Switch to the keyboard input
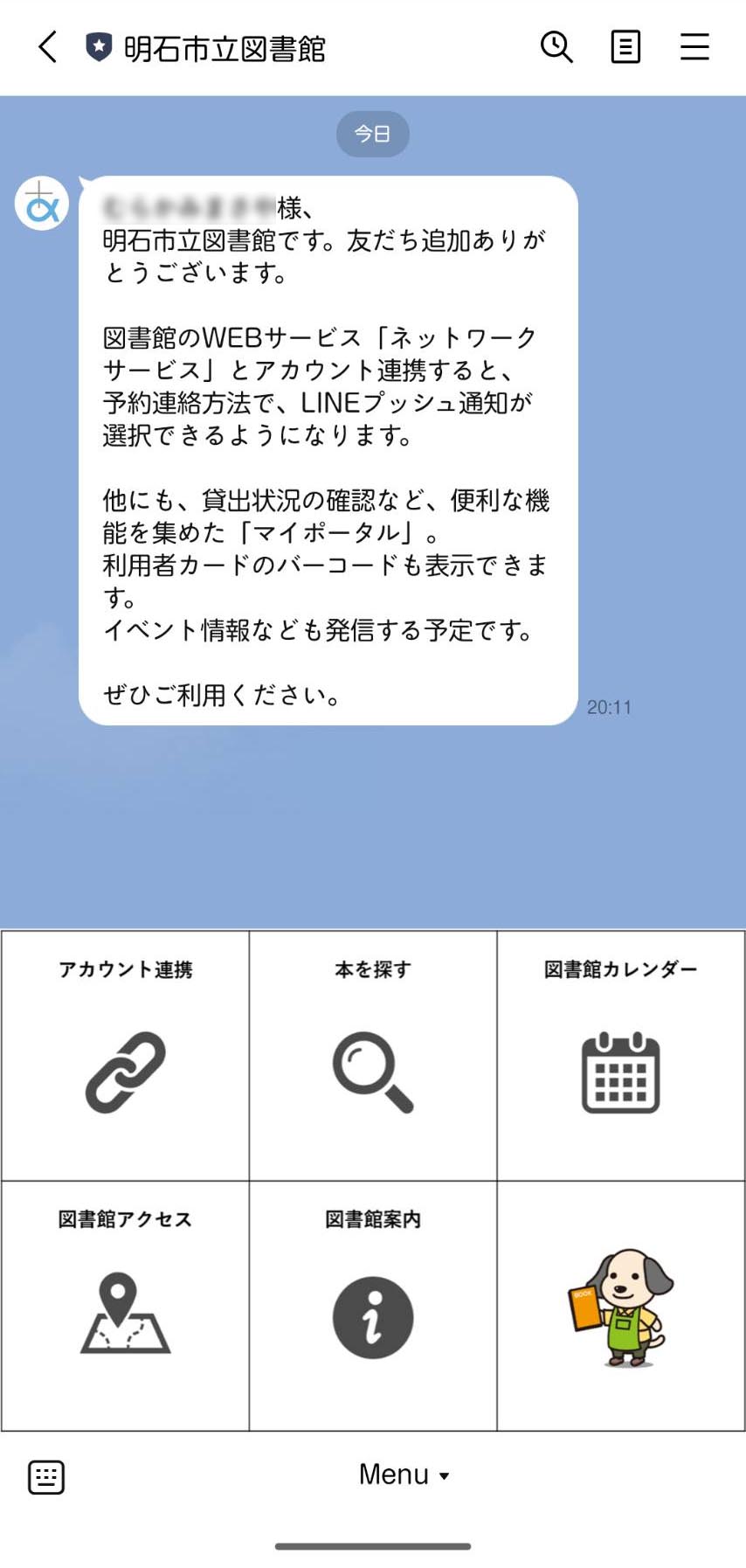 pyautogui.click(x=46, y=1477)
